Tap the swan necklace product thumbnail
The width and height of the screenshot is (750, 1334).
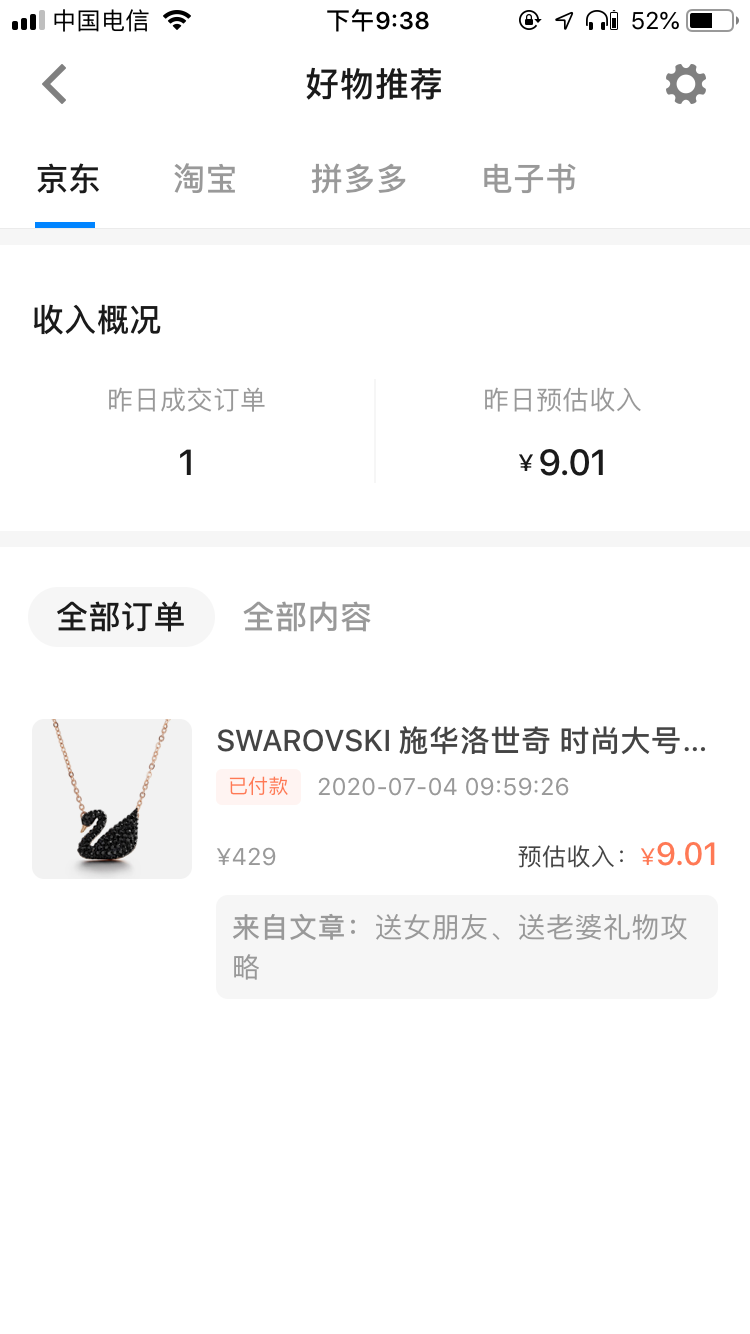click(112, 798)
